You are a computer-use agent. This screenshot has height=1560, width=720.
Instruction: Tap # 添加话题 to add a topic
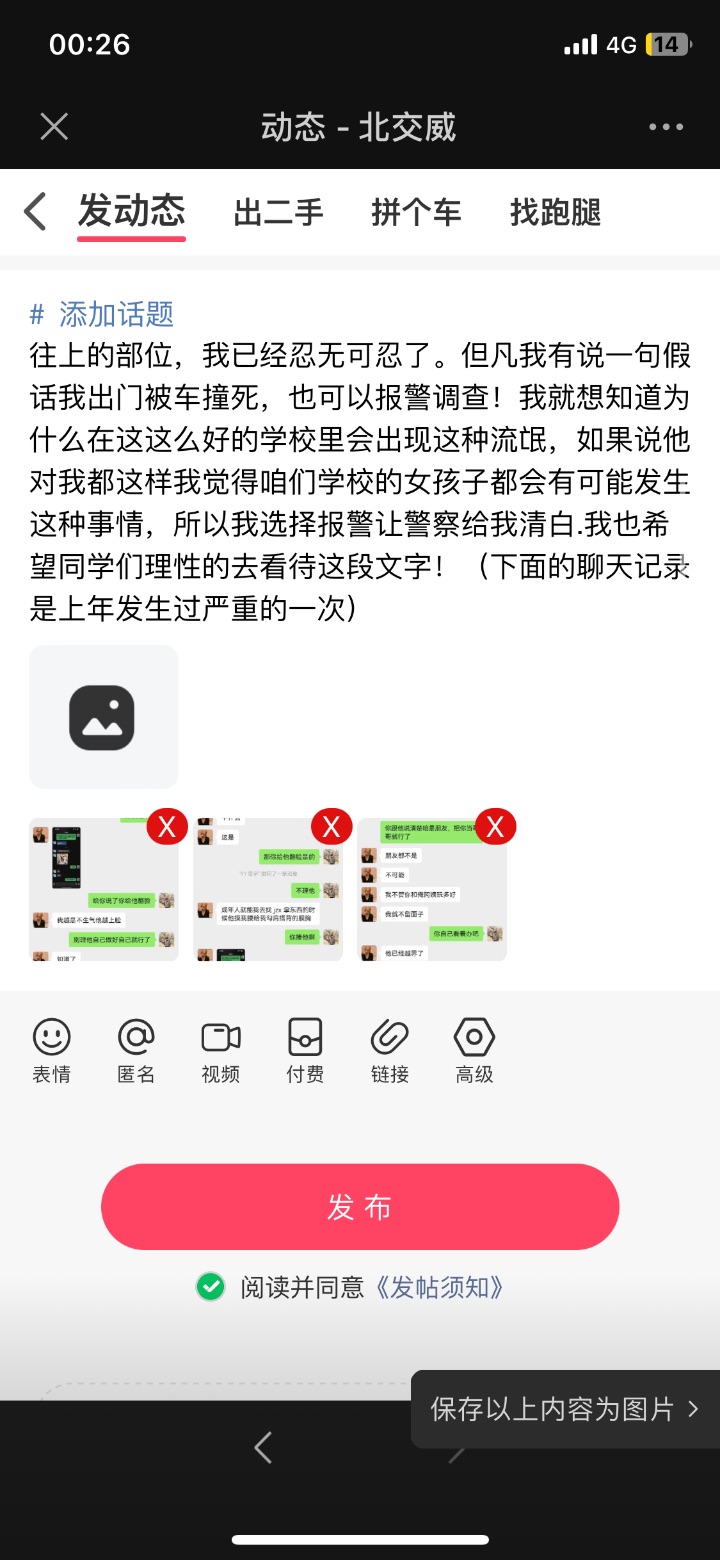pos(102,314)
